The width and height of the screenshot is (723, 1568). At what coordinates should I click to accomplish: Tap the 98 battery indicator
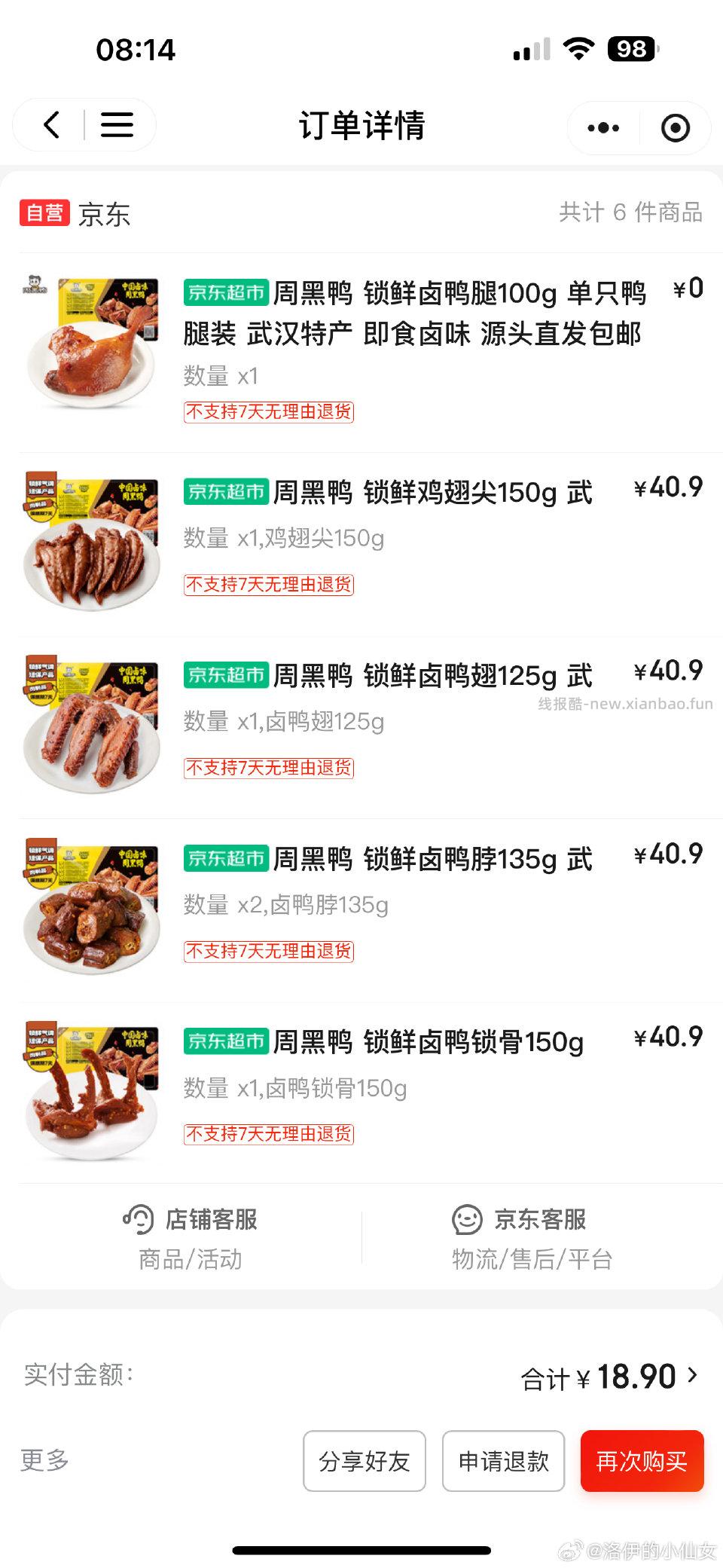tap(633, 50)
